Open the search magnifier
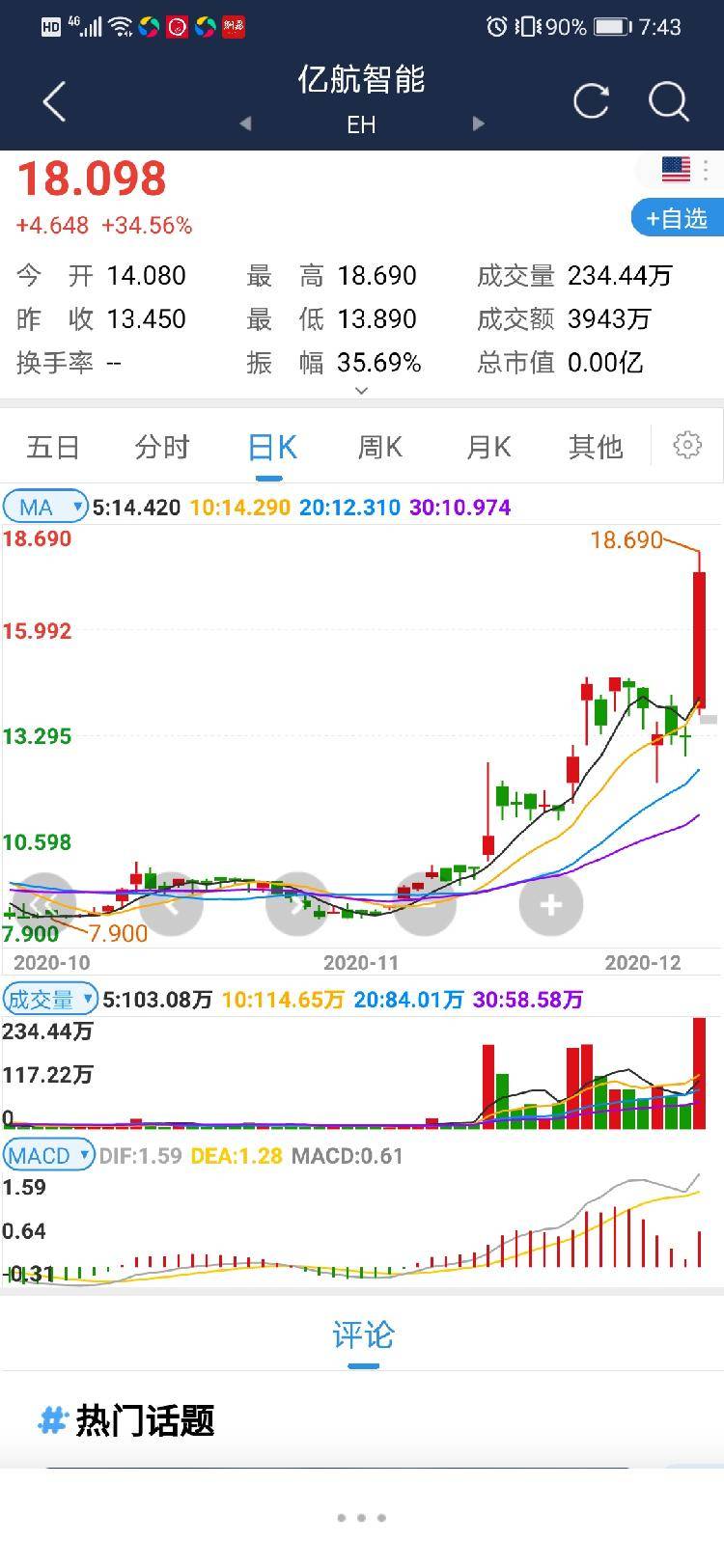 [x=668, y=101]
